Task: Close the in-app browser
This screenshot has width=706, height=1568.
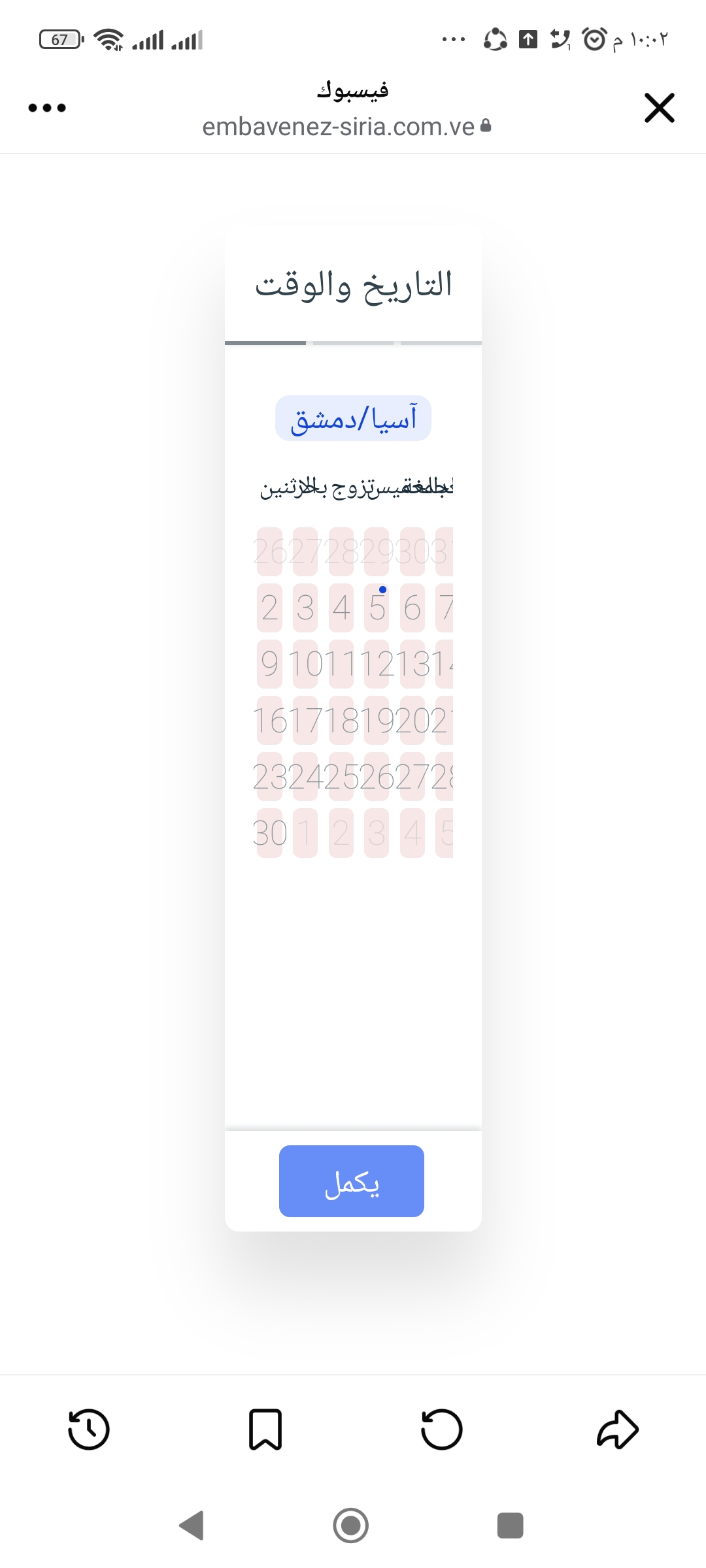Action: tap(659, 108)
